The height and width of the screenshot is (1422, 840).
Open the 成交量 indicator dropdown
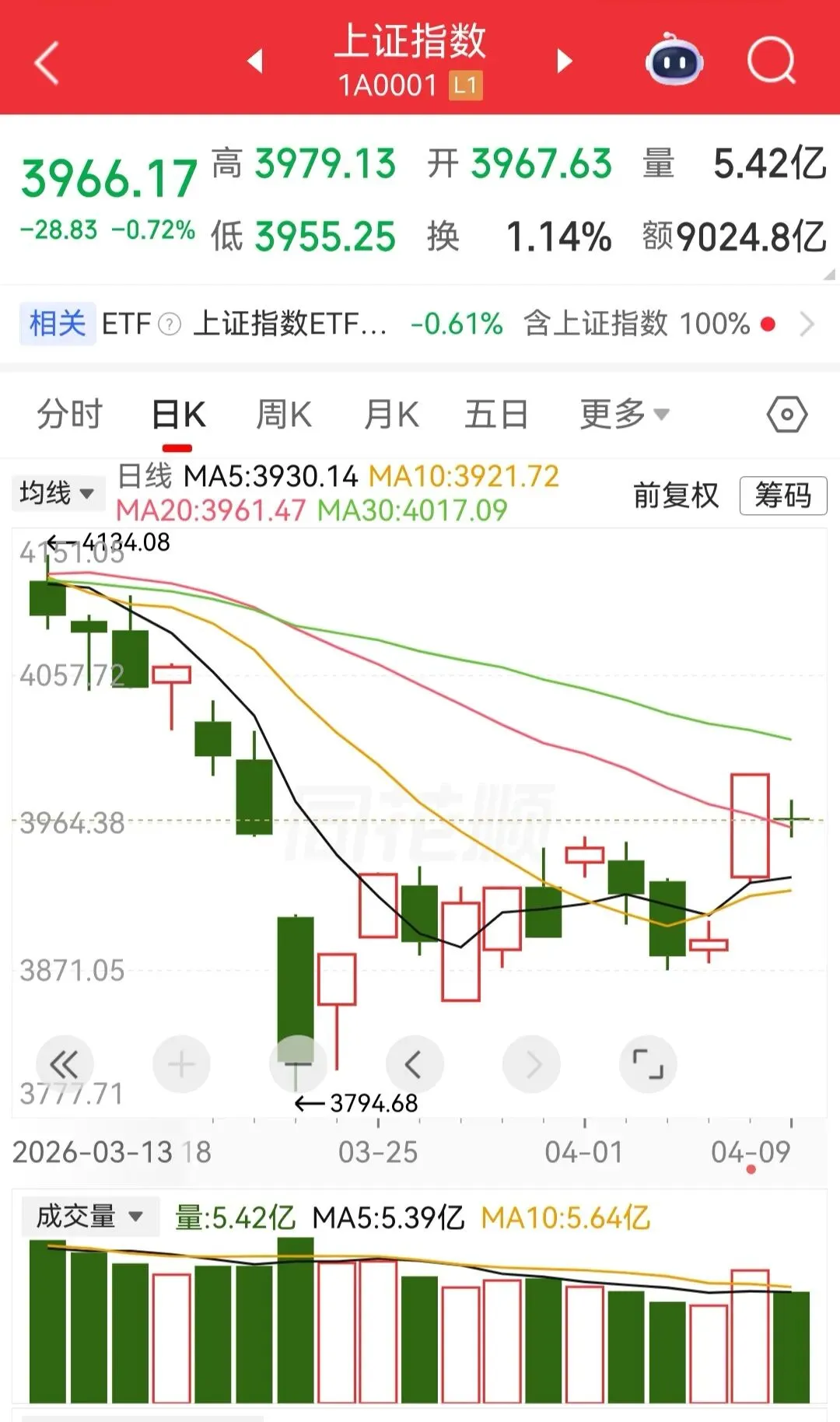coord(89,1217)
